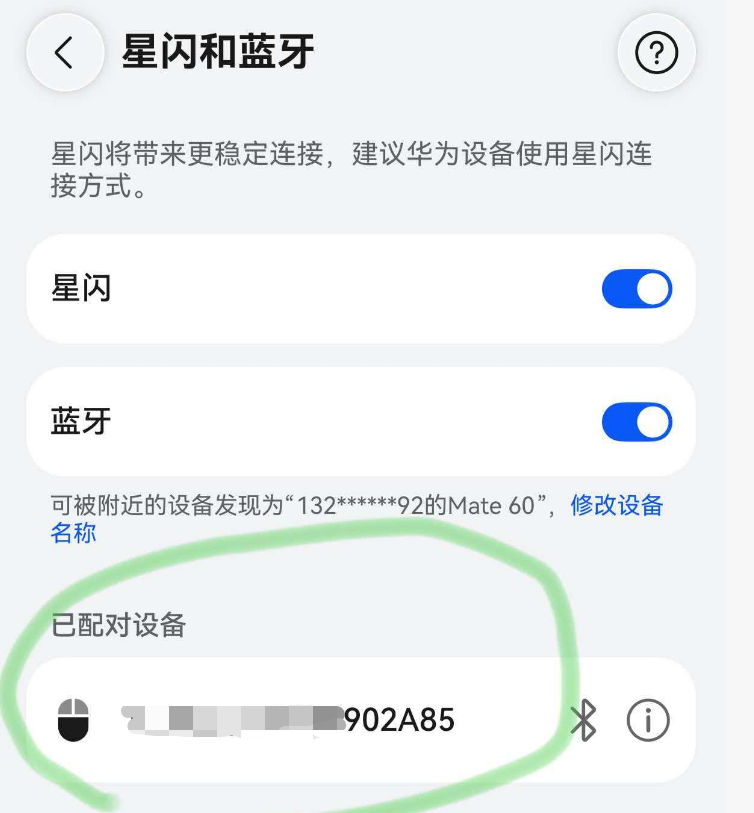Open the help question mark icon
This screenshot has width=754, height=813.
(x=656, y=53)
